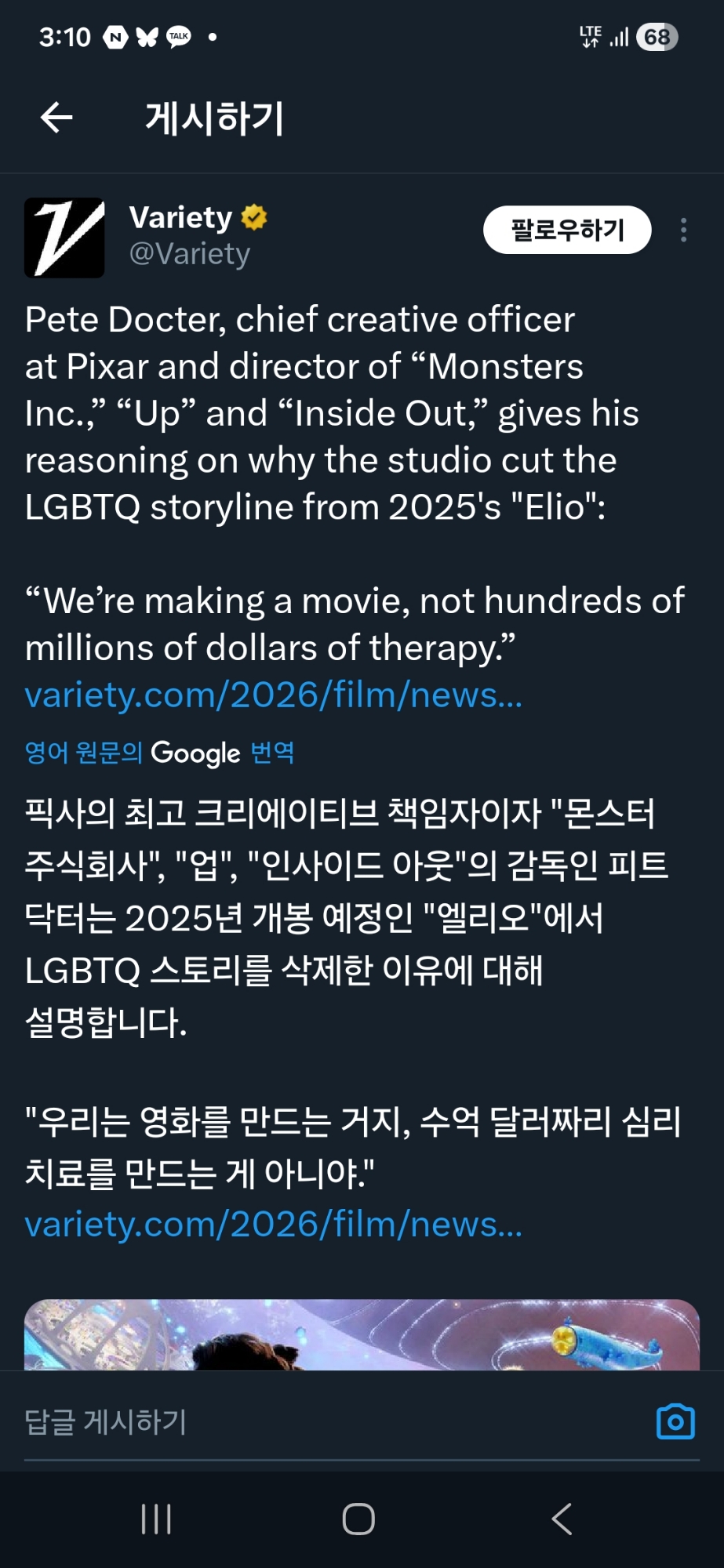
Task: Attach a photo with the camera icon
Action: tap(675, 1421)
